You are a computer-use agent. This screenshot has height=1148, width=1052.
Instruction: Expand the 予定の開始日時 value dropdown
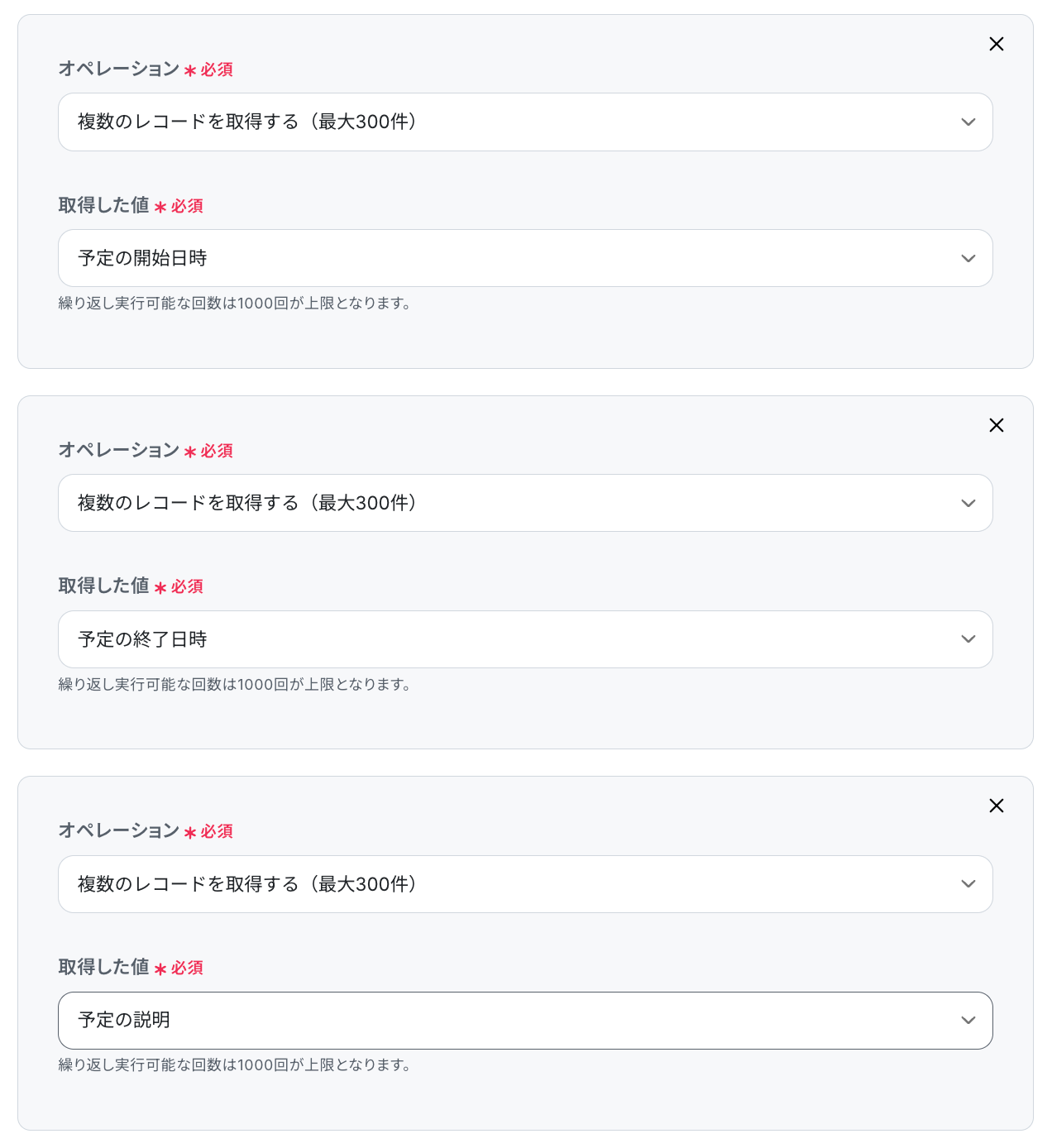525,258
